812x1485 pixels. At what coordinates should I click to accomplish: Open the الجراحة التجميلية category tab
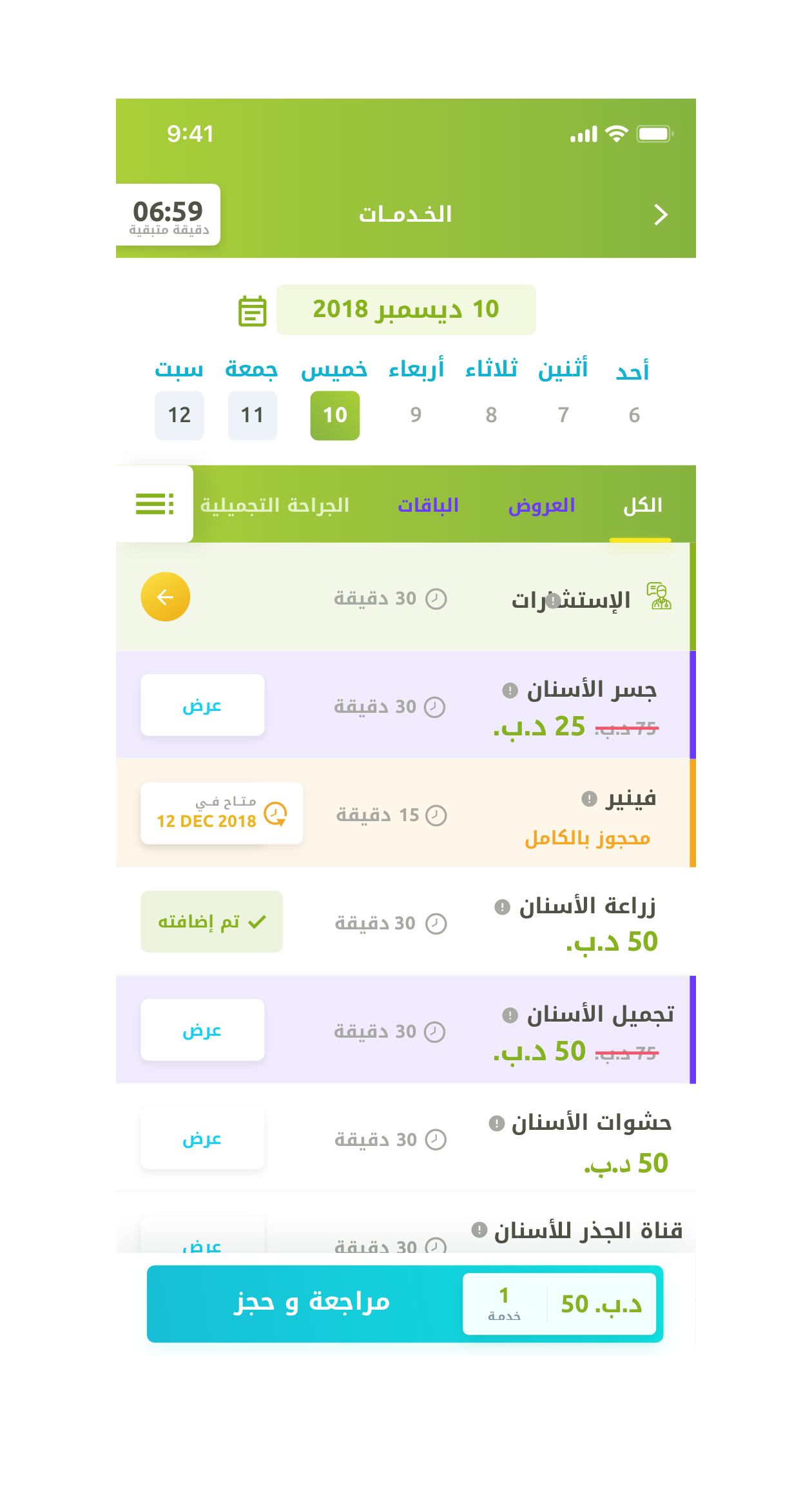click(x=275, y=505)
